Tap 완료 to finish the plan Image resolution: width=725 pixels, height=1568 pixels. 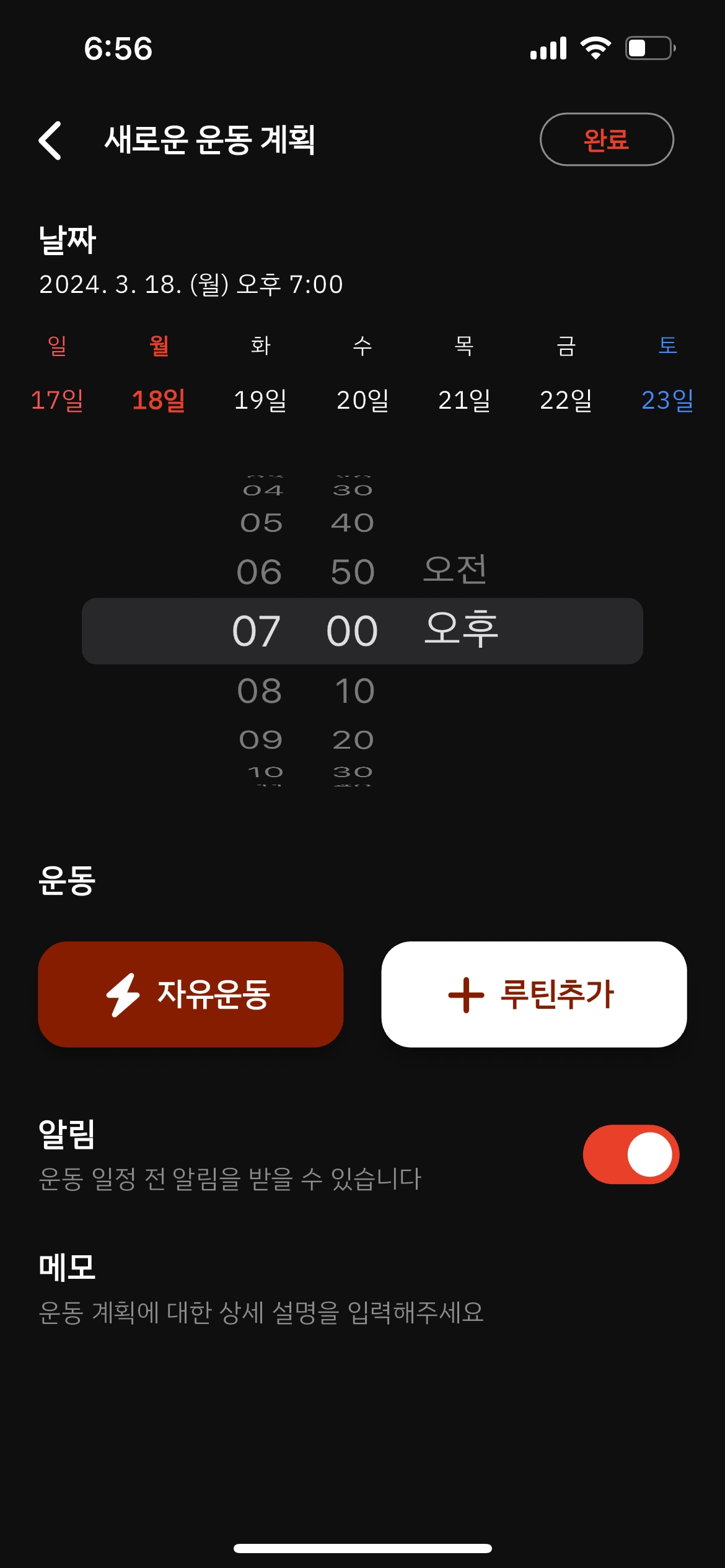click(x=606, y=139)
